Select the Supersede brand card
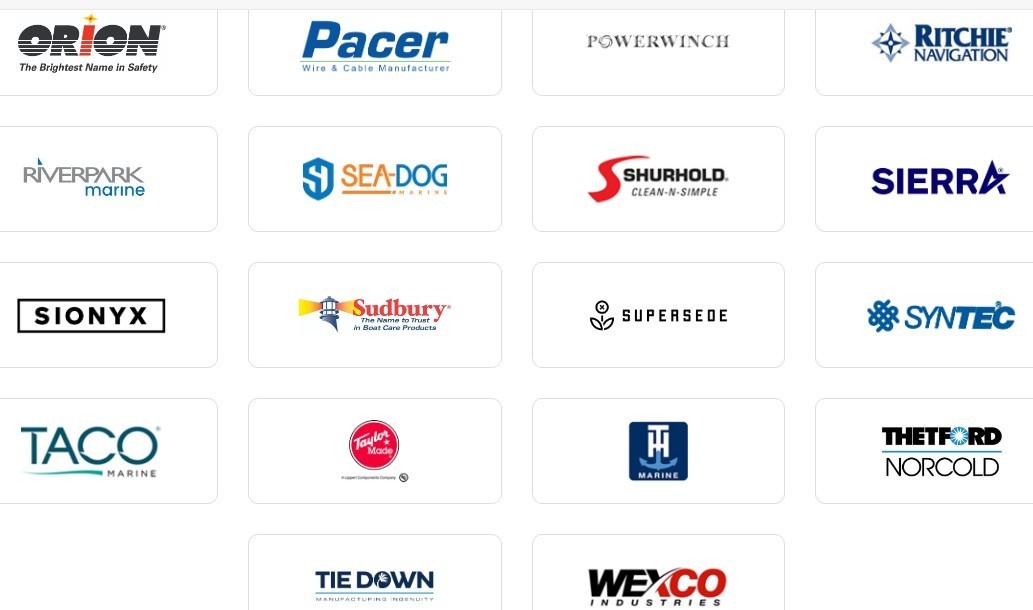Screen dimensions: 1033x610 (x=658, y=315)
